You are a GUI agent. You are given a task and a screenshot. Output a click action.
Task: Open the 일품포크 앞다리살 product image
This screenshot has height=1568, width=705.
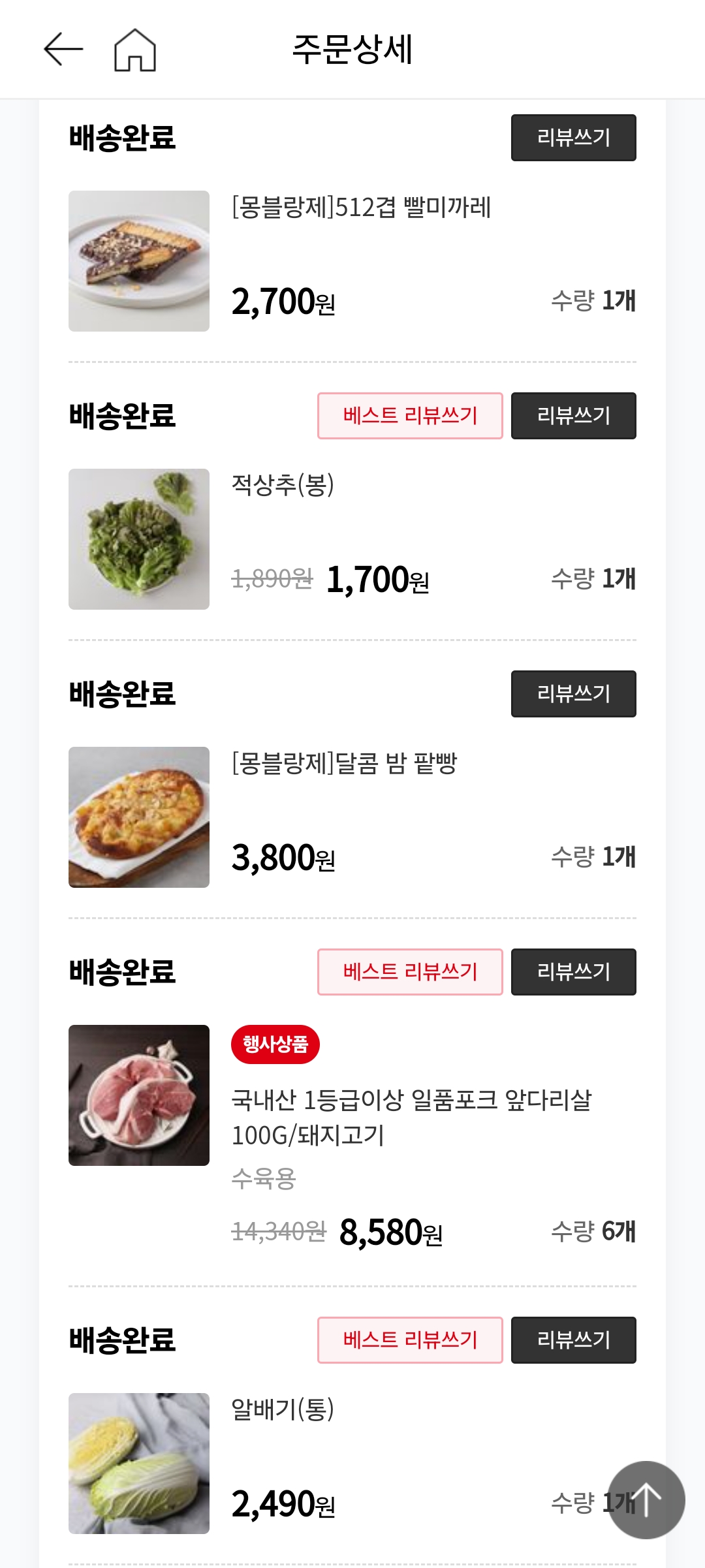pyautogui.click(x=139, y=1095)
